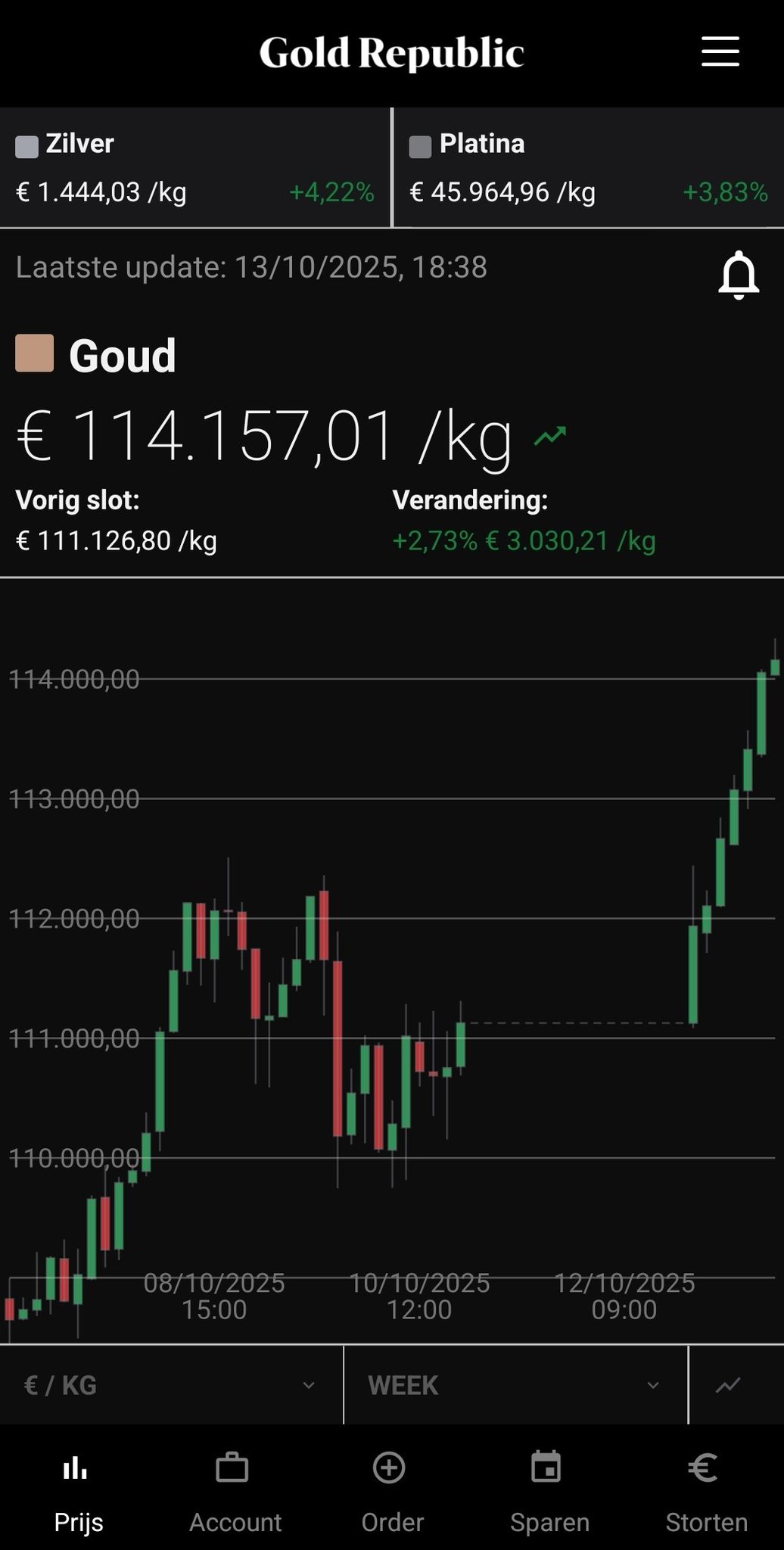Switch the chart to line view
The height and width of the screenshot is (1550, 784).
pos(729,1385)
